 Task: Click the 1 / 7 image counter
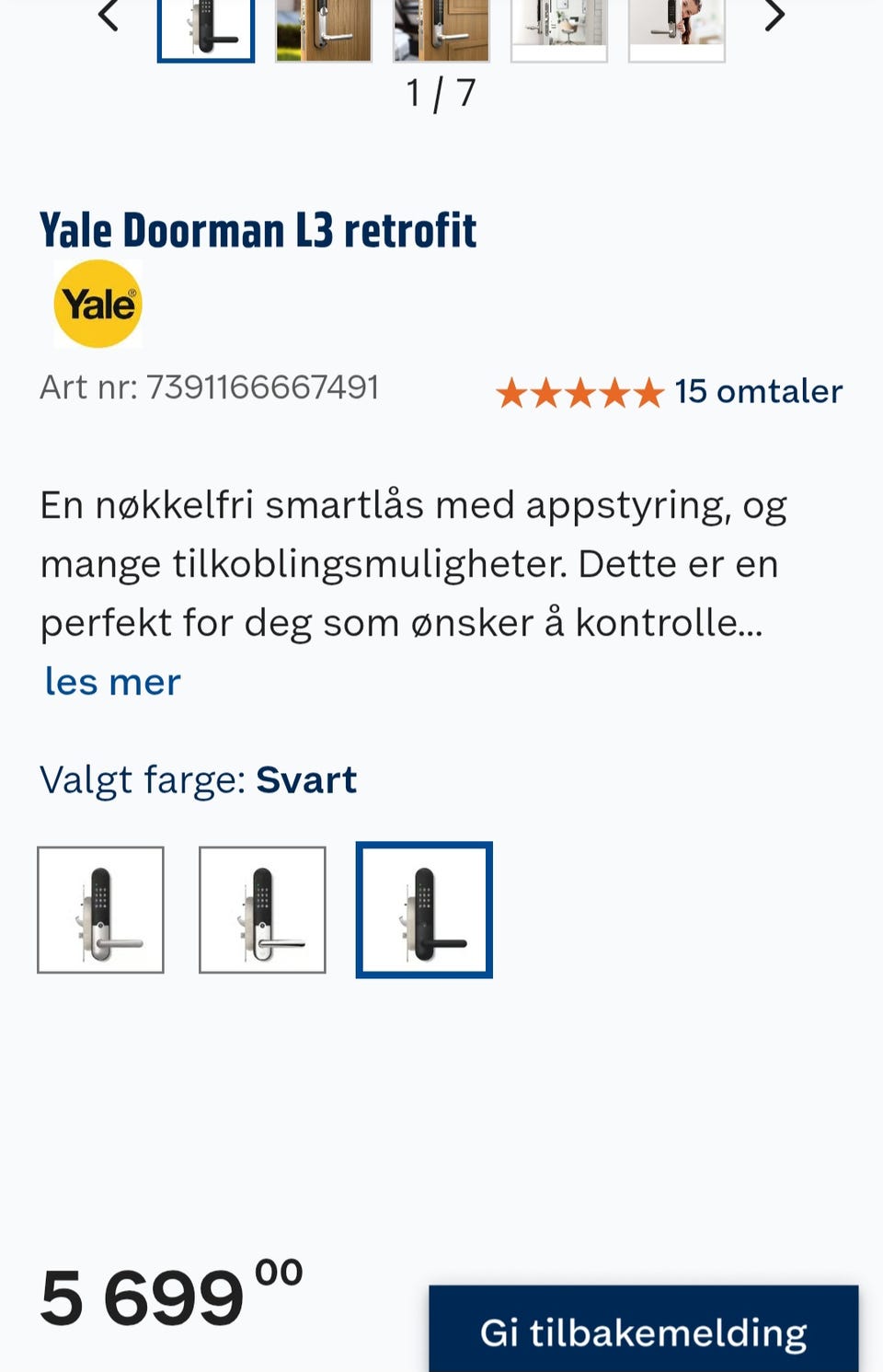441,91
